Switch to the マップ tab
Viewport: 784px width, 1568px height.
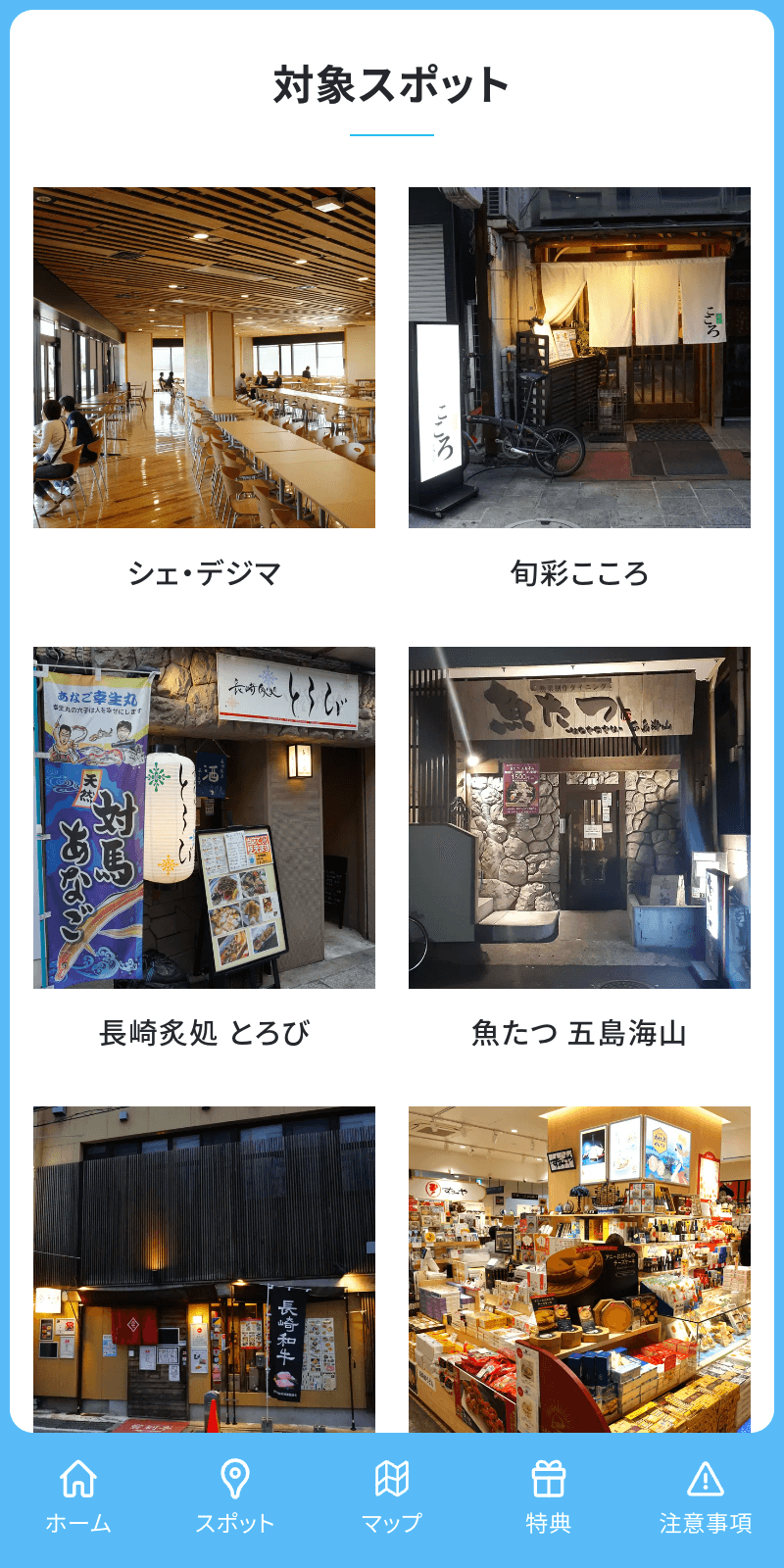pos(392,1499)
